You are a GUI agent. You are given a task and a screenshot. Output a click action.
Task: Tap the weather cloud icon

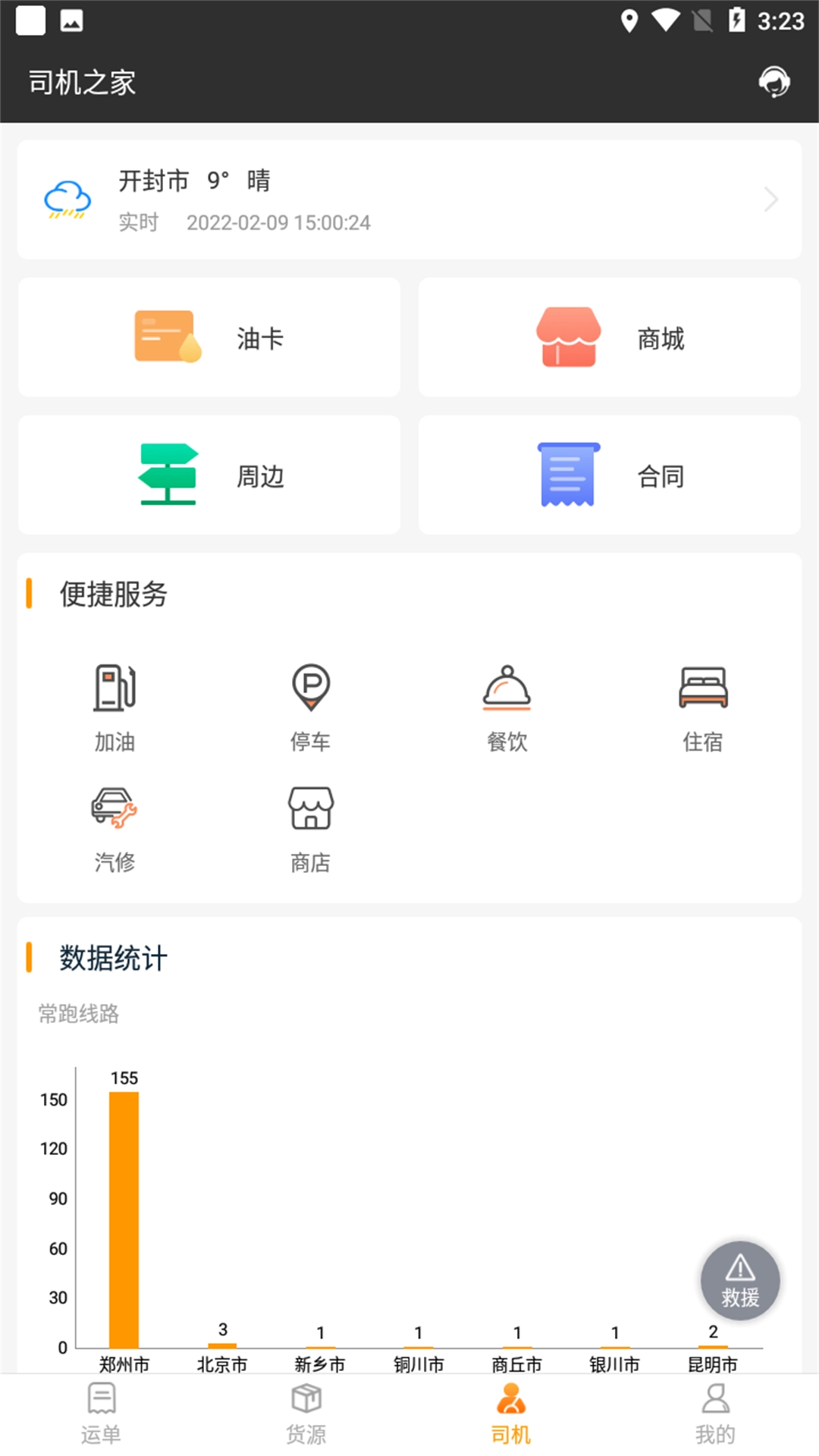pyautogui.click(x=67, y=199)
